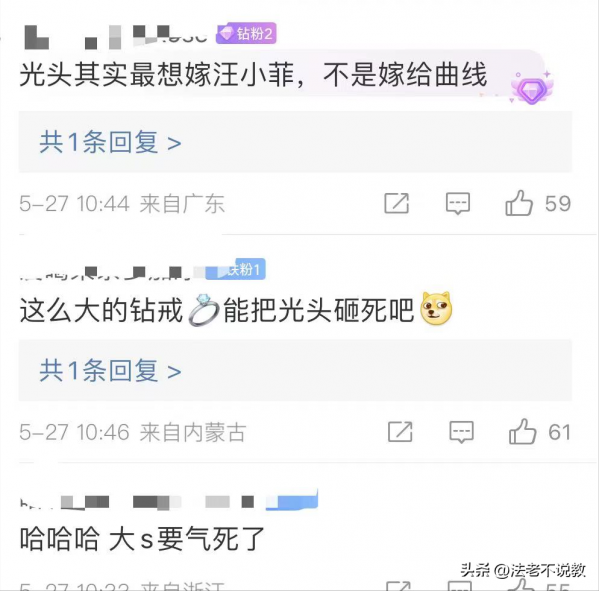Share the comment about 汪小菲
This screenshot has height=591, width=600.
pos(397,203)
